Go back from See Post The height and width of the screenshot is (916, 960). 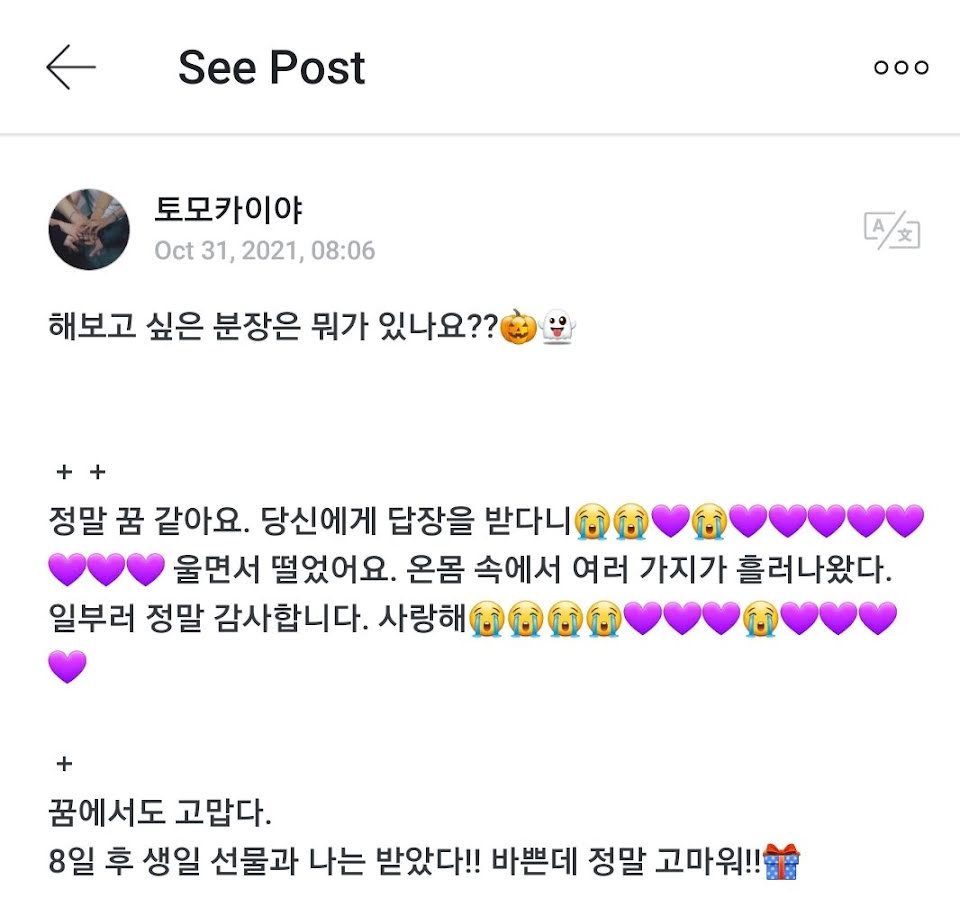70,68
